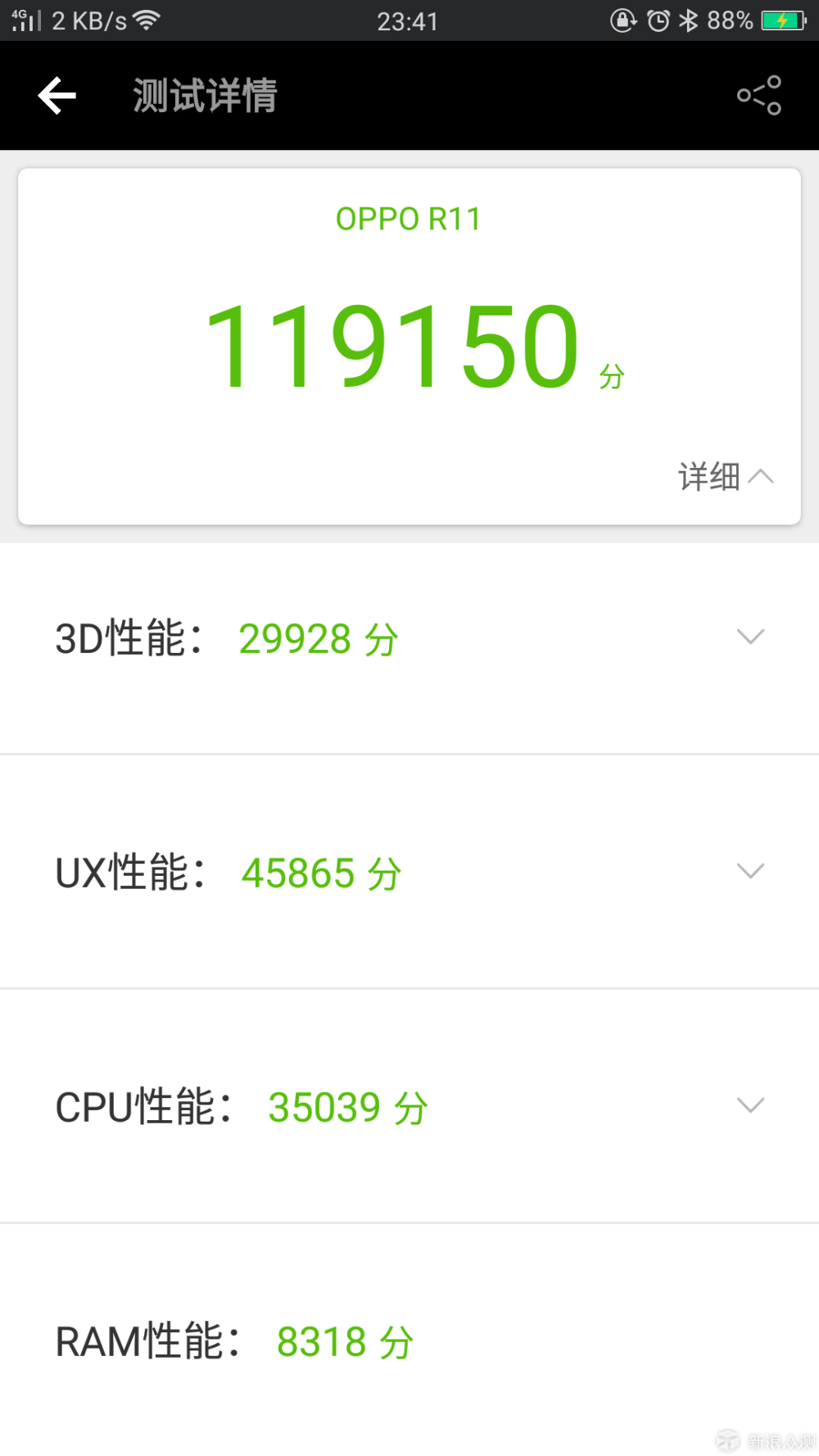Click the green 分 unit next to the score
The width and height of the screenshot is (819, 1456).
(610, 375)
